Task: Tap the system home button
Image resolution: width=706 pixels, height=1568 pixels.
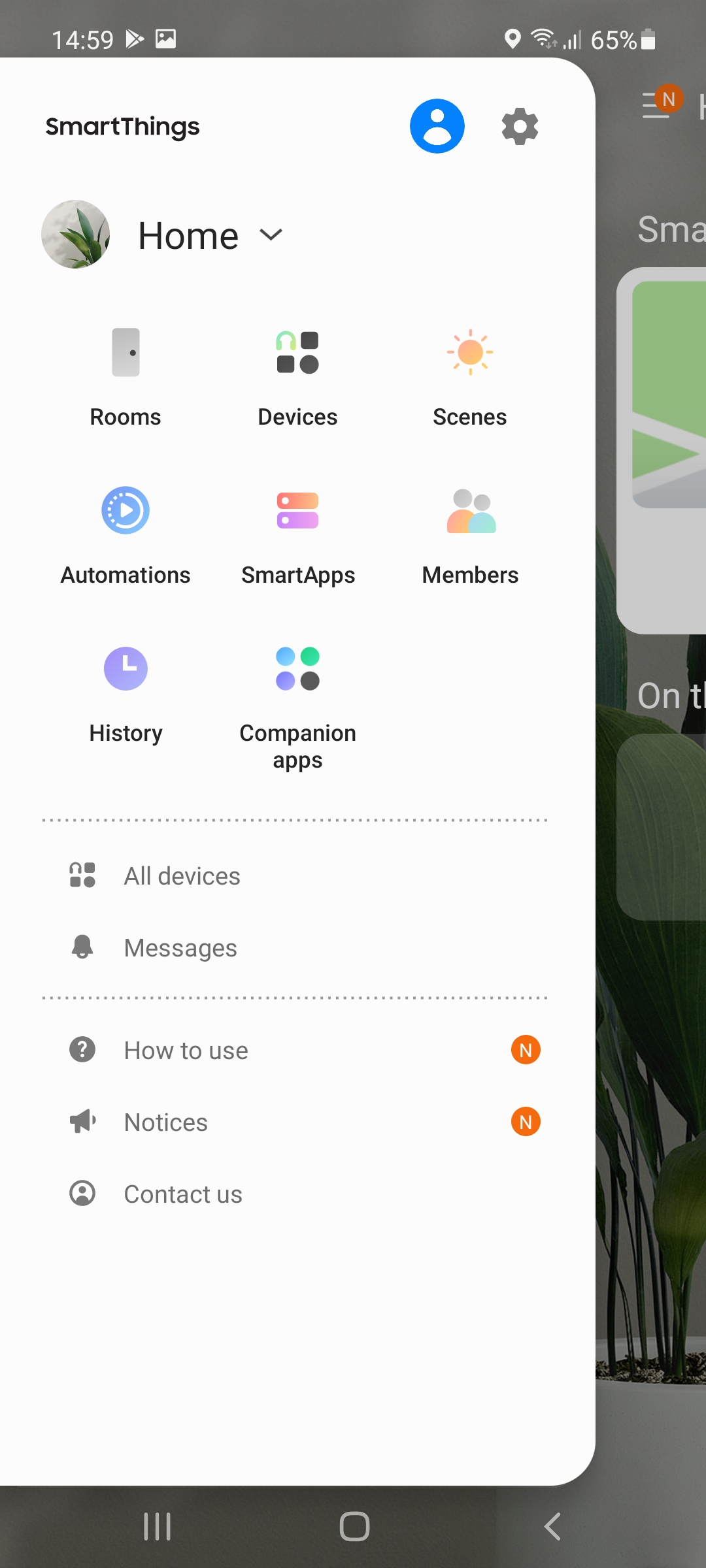Action: [354, 1527]
